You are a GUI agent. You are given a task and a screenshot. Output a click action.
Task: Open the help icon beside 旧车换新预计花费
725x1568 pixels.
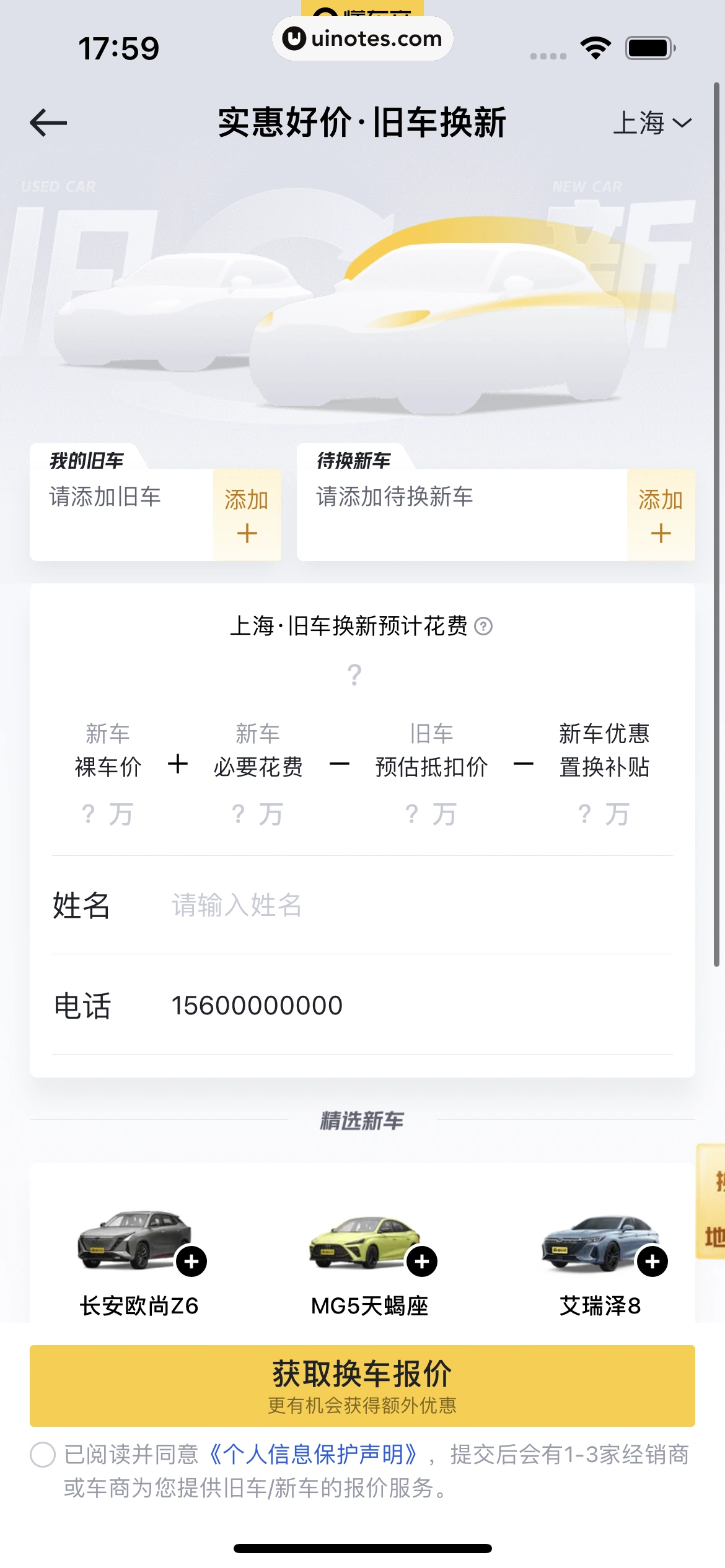pyautogui.click(x=483, y=626)
